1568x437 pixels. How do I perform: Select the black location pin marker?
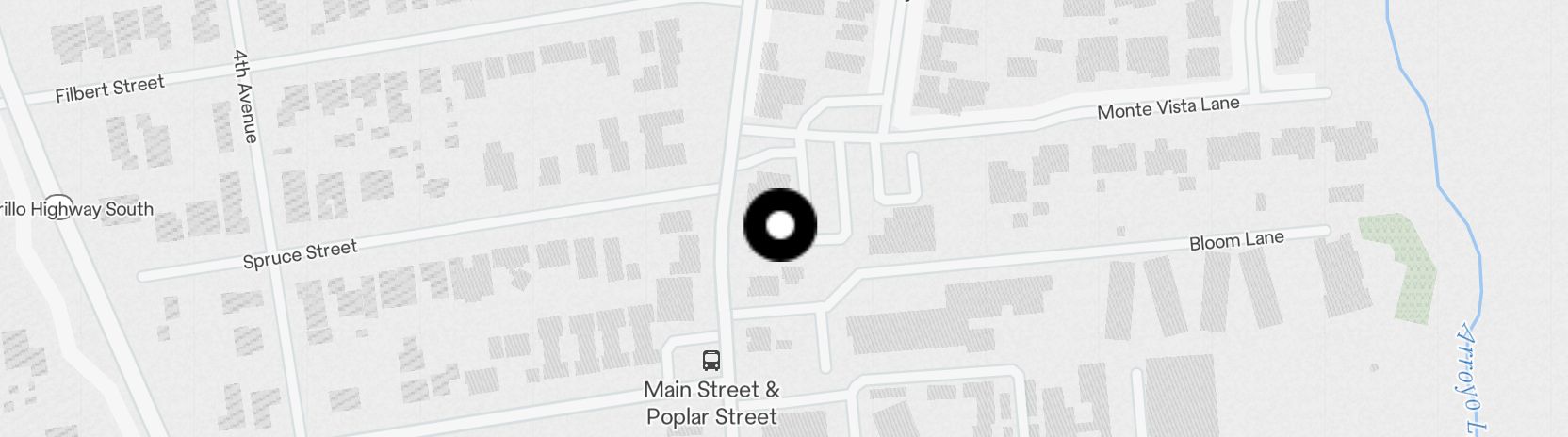pos(780,225)
